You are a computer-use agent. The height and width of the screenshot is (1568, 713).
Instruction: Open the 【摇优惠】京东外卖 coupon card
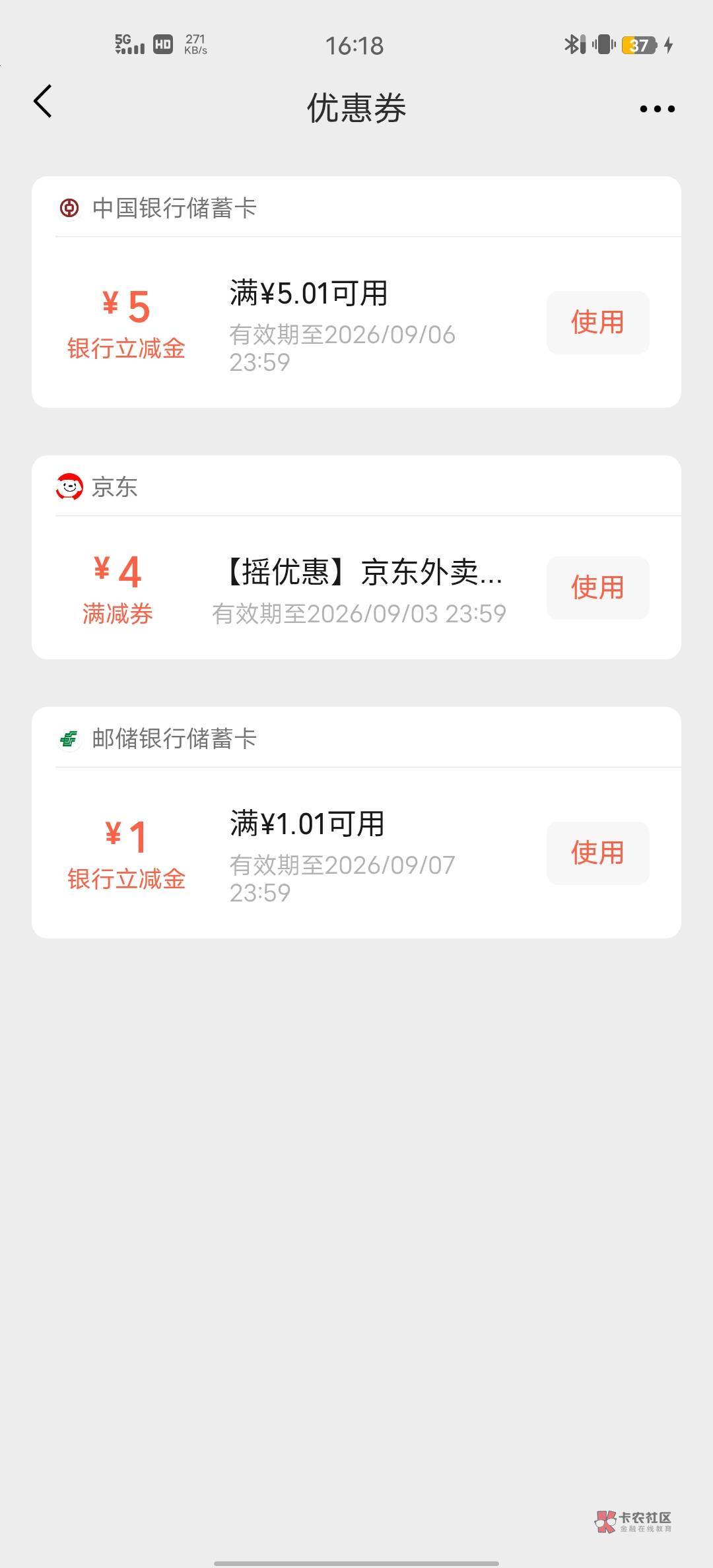[356, 587]
